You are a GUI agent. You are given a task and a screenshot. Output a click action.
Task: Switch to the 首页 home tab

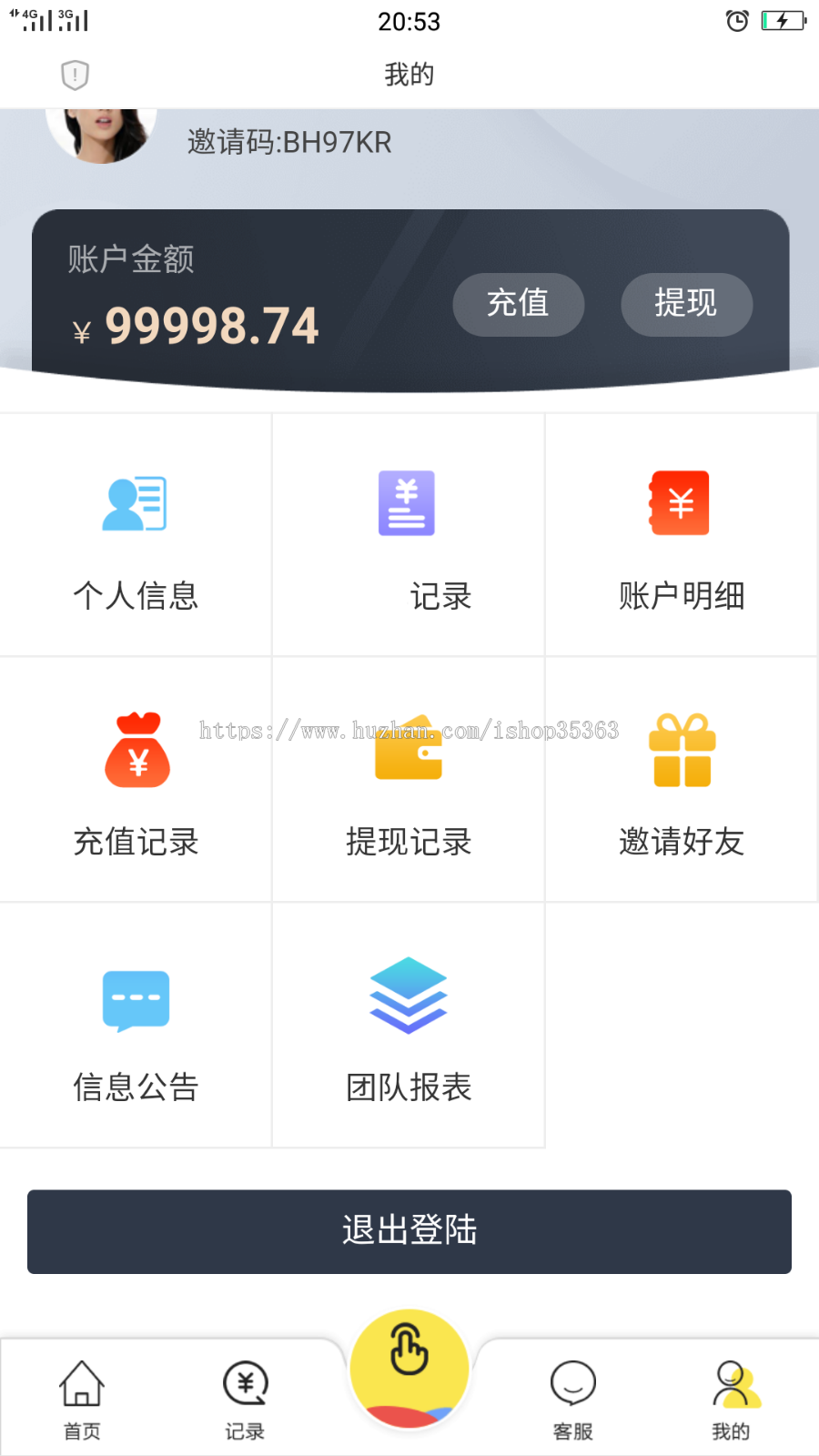(x=82, y=1400)
